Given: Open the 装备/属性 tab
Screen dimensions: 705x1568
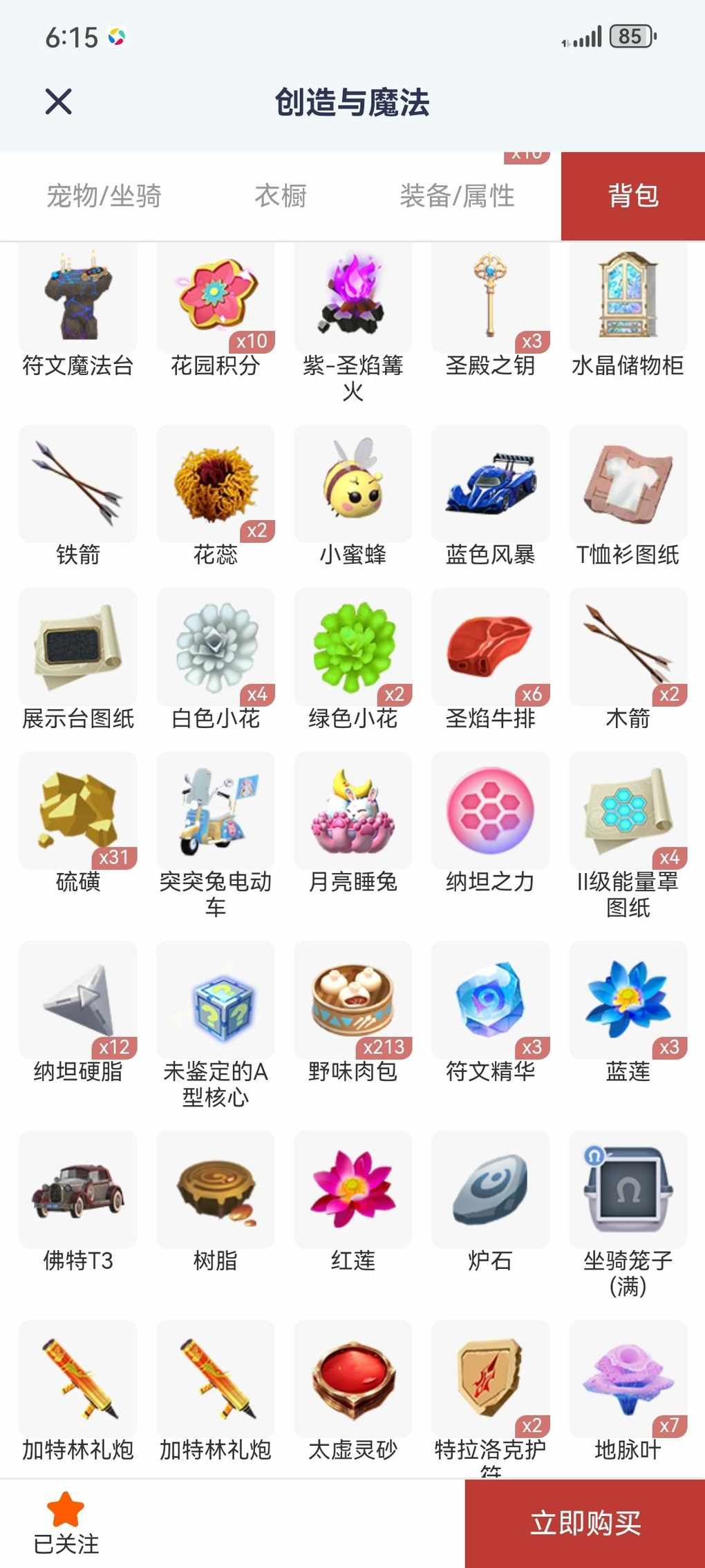Looking at the screenshot, I should tap(457, 196).
